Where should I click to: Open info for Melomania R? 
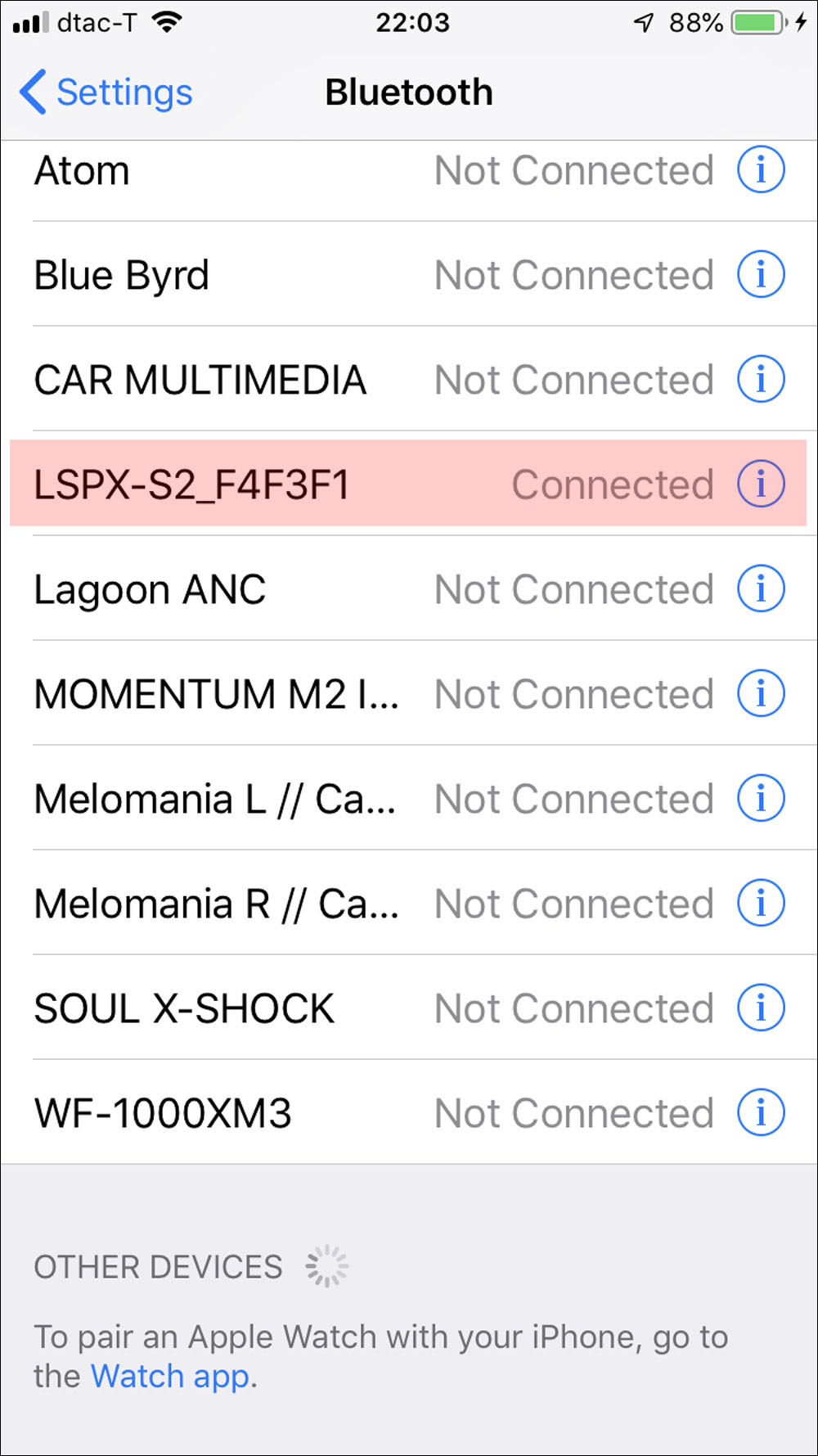point(761,904)
